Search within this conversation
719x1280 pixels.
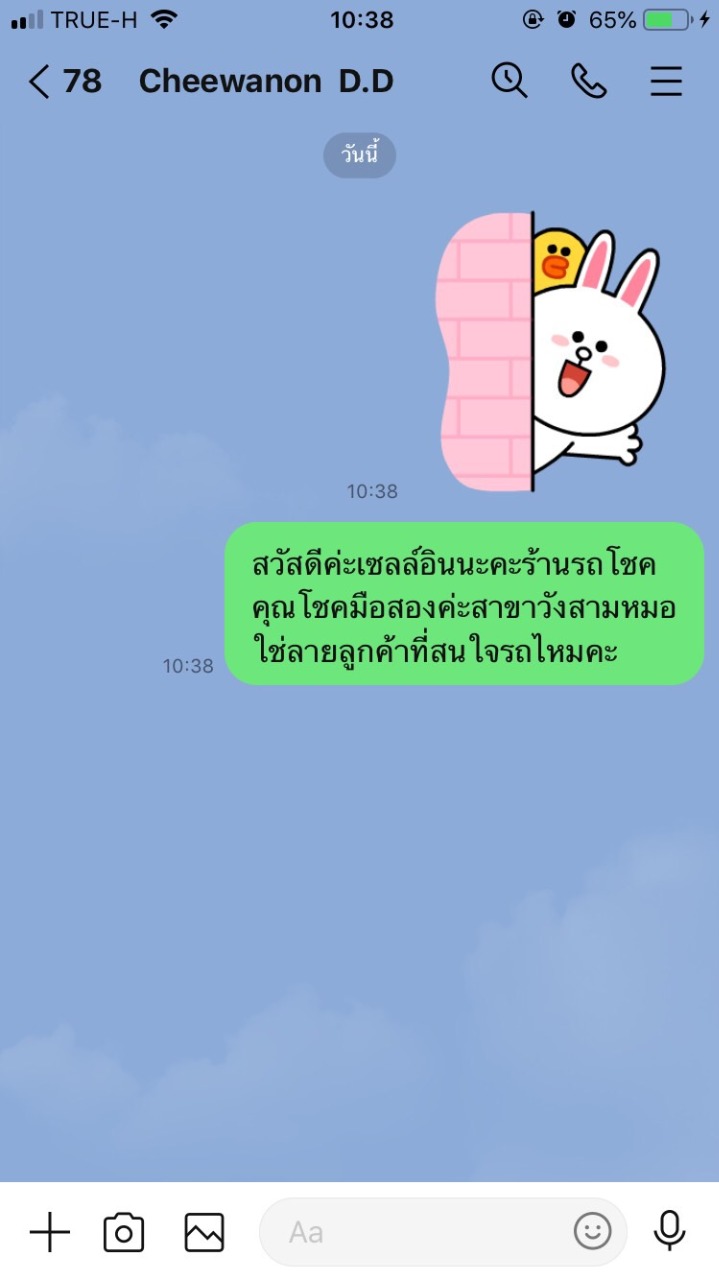[x=509, y=81]
